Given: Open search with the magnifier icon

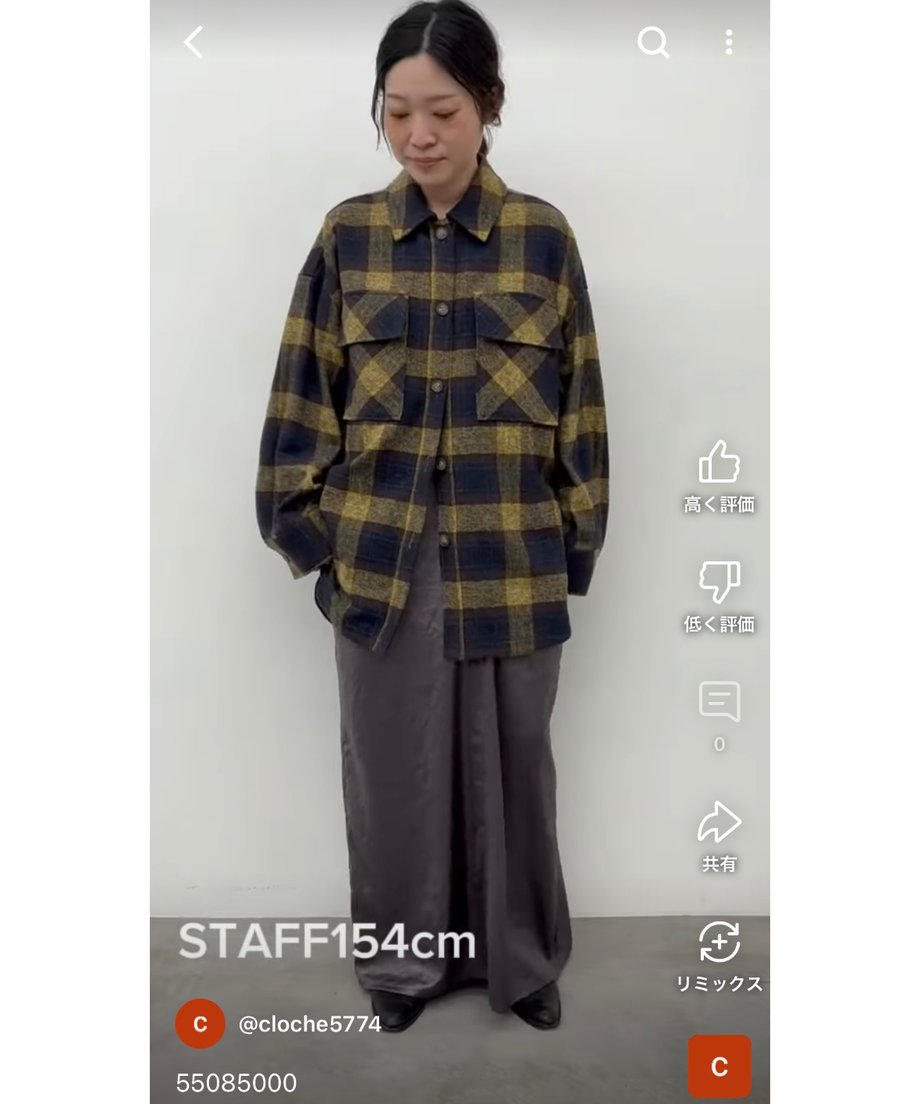Looking at the screenshot, I should [x=653, y=42].
